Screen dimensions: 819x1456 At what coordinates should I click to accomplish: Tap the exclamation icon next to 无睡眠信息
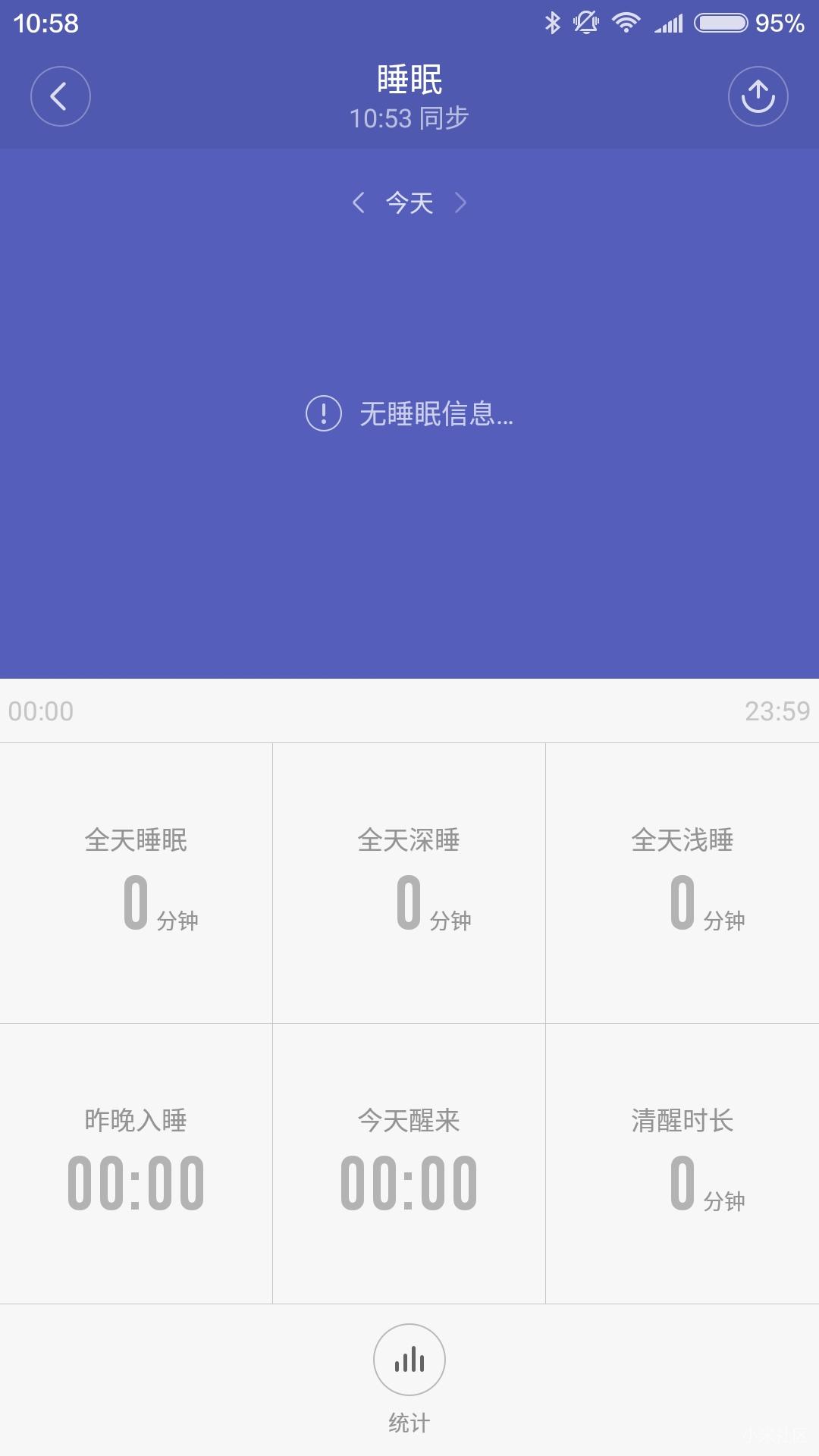tap(325, 413)
